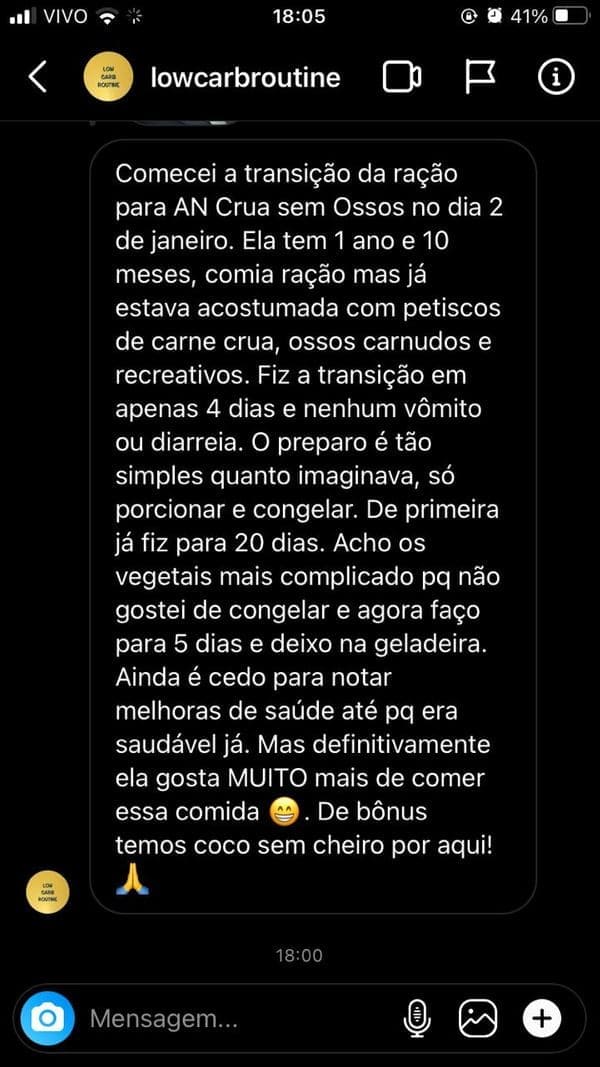Open lowcarbroutine profile from the header
This screenshot has height=1067, width=600.
coord(245,78)
